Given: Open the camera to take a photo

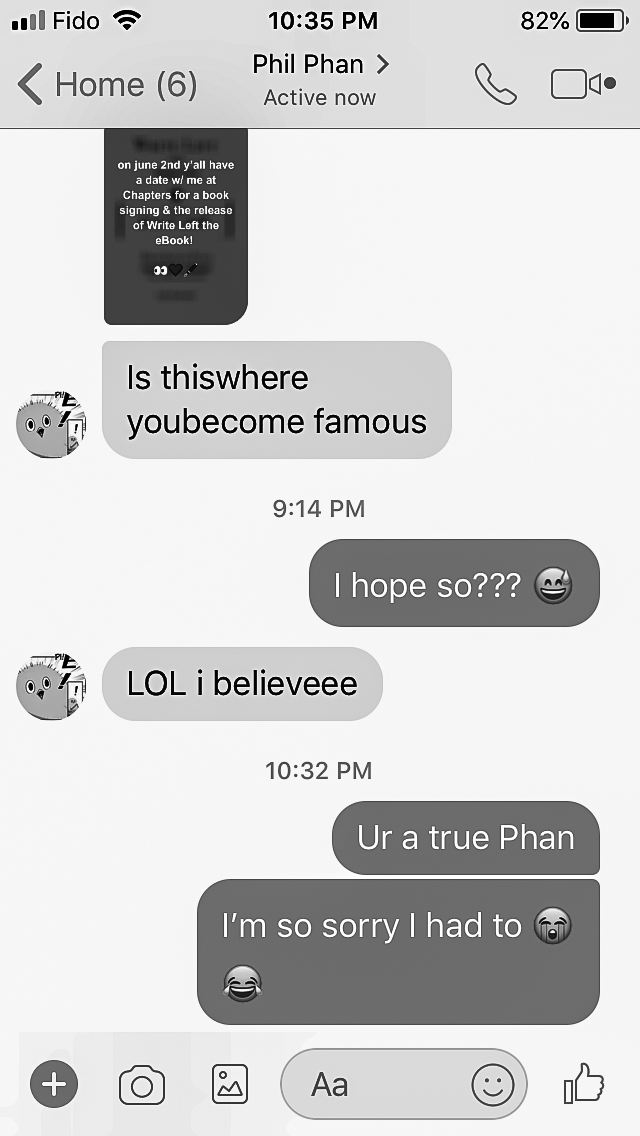Looking at the screenshot, I should [142, 1084].
